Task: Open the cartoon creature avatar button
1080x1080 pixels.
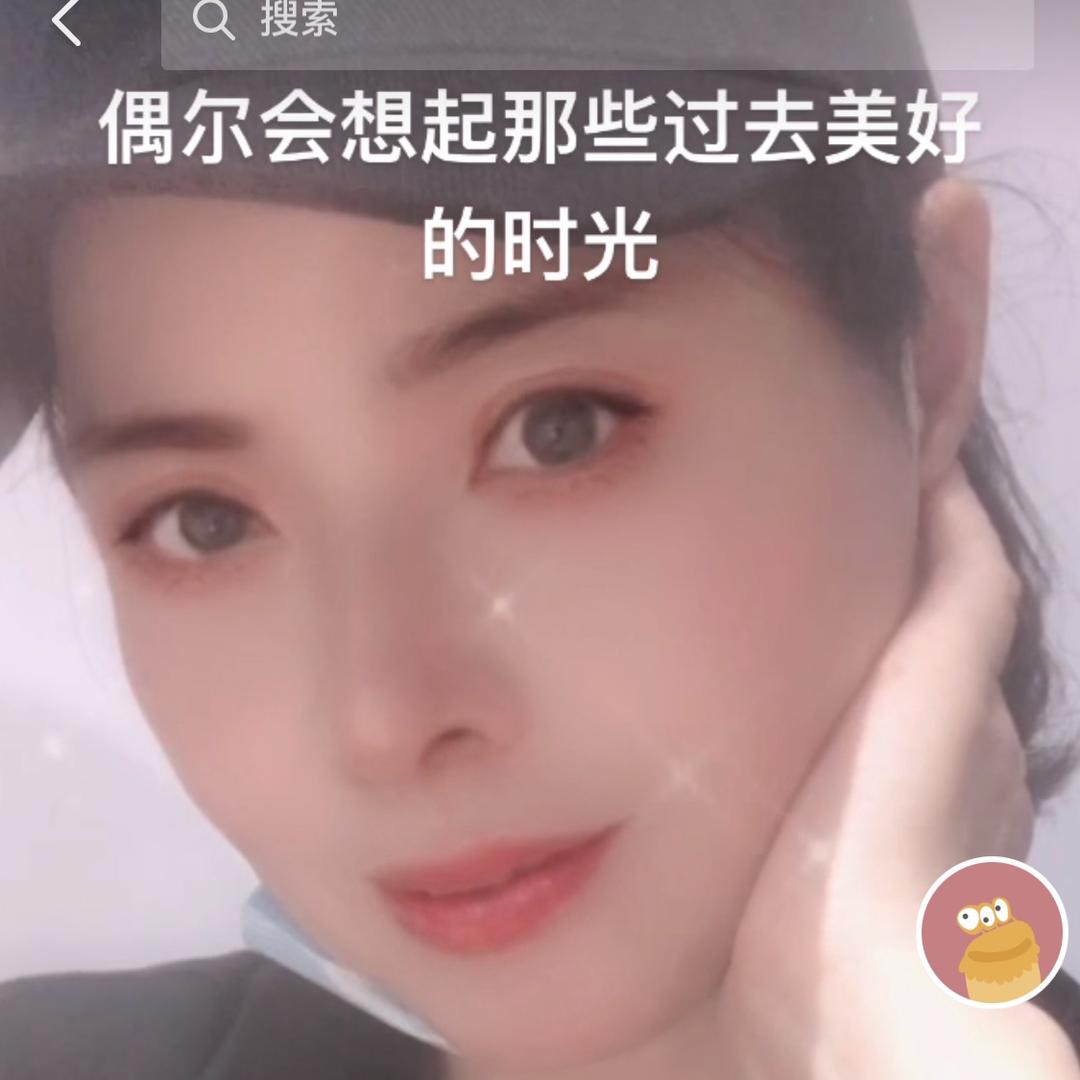Action: pos(991,932)
